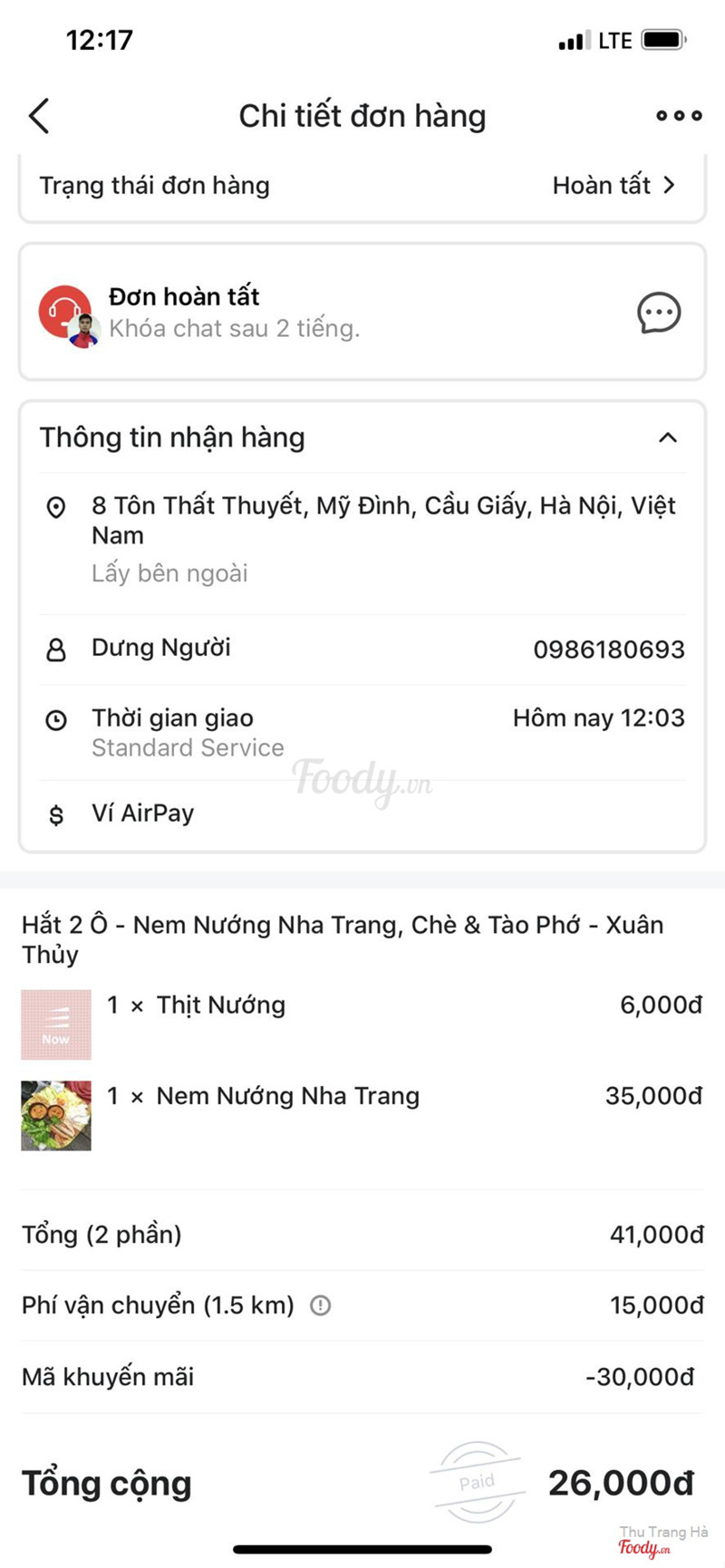Open the Trạng thái đơn hàng status row
The width and height of the screenshot is (725, 1568).
362,186
